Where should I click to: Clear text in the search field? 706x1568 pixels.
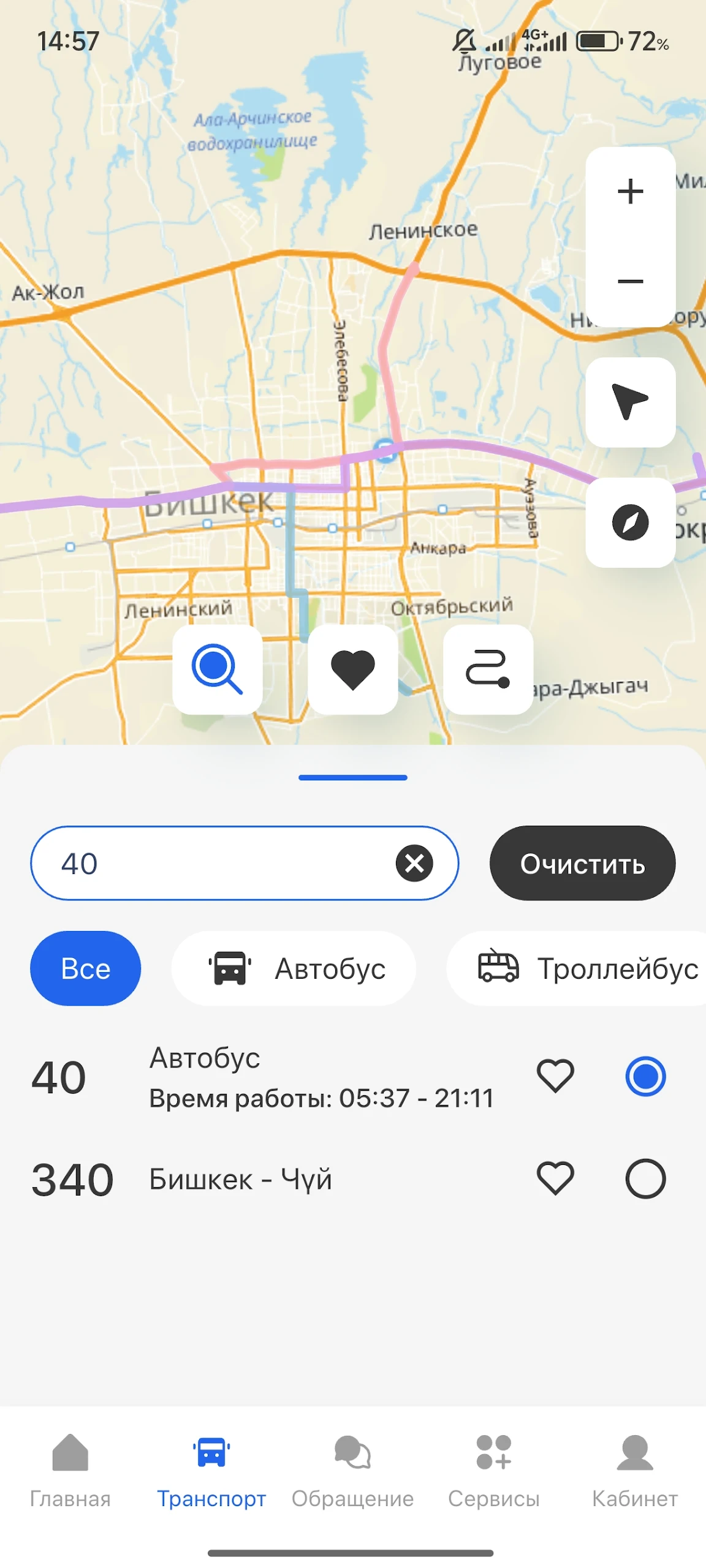pyautogui.click(x=414, y=863)
